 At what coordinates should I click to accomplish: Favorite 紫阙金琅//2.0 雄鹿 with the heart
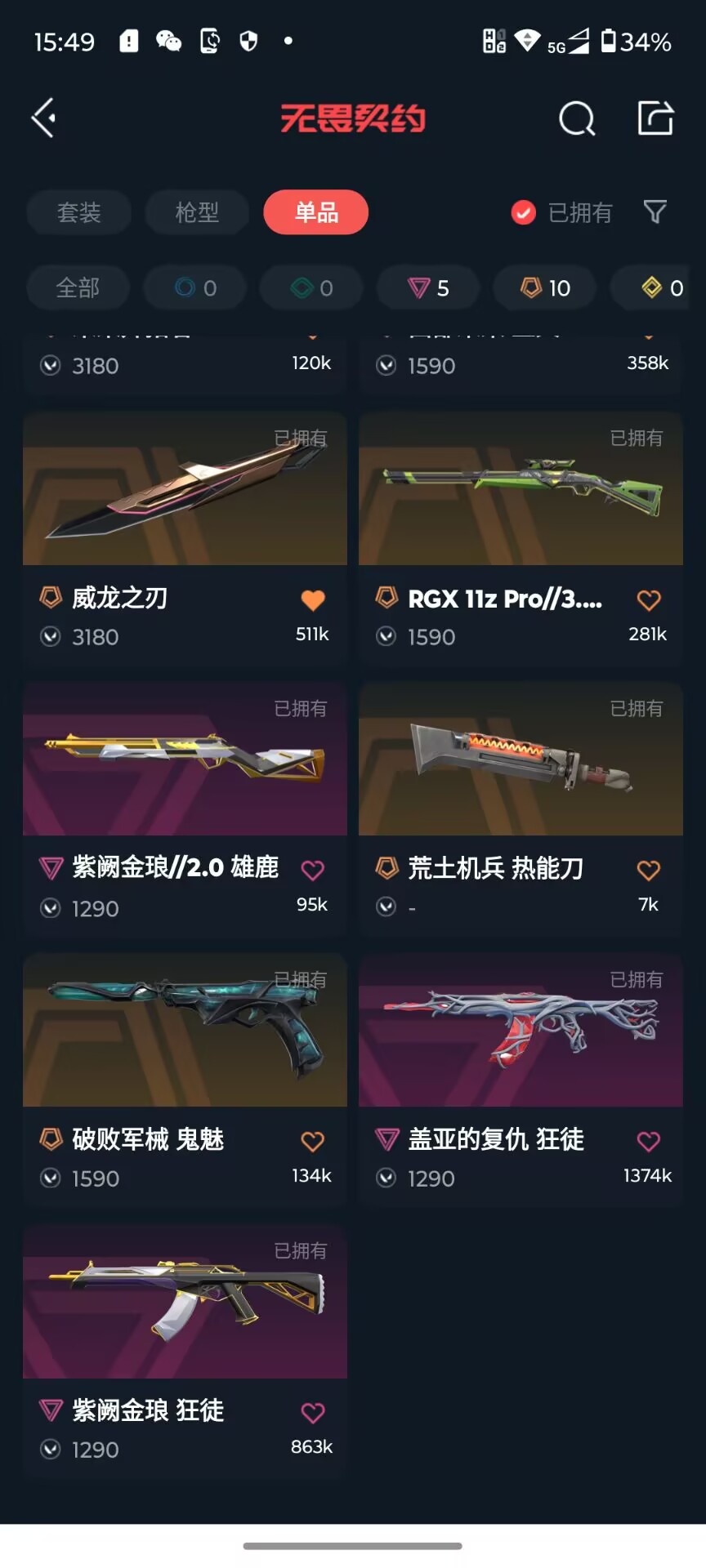313,871
